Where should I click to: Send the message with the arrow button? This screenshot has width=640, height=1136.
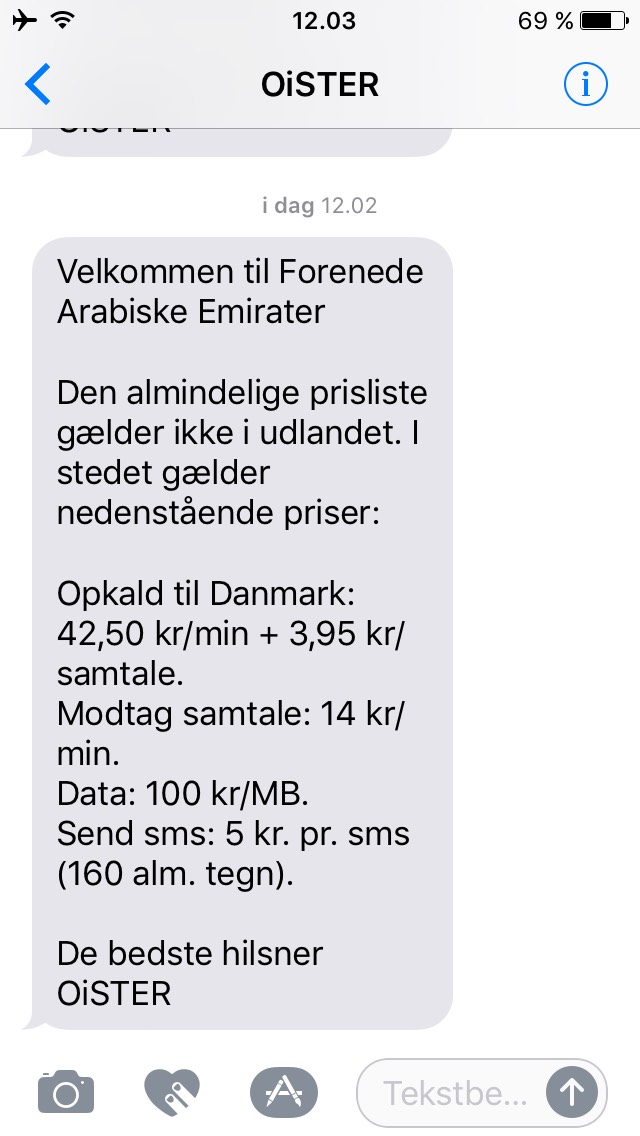[x=572, y=1092]
